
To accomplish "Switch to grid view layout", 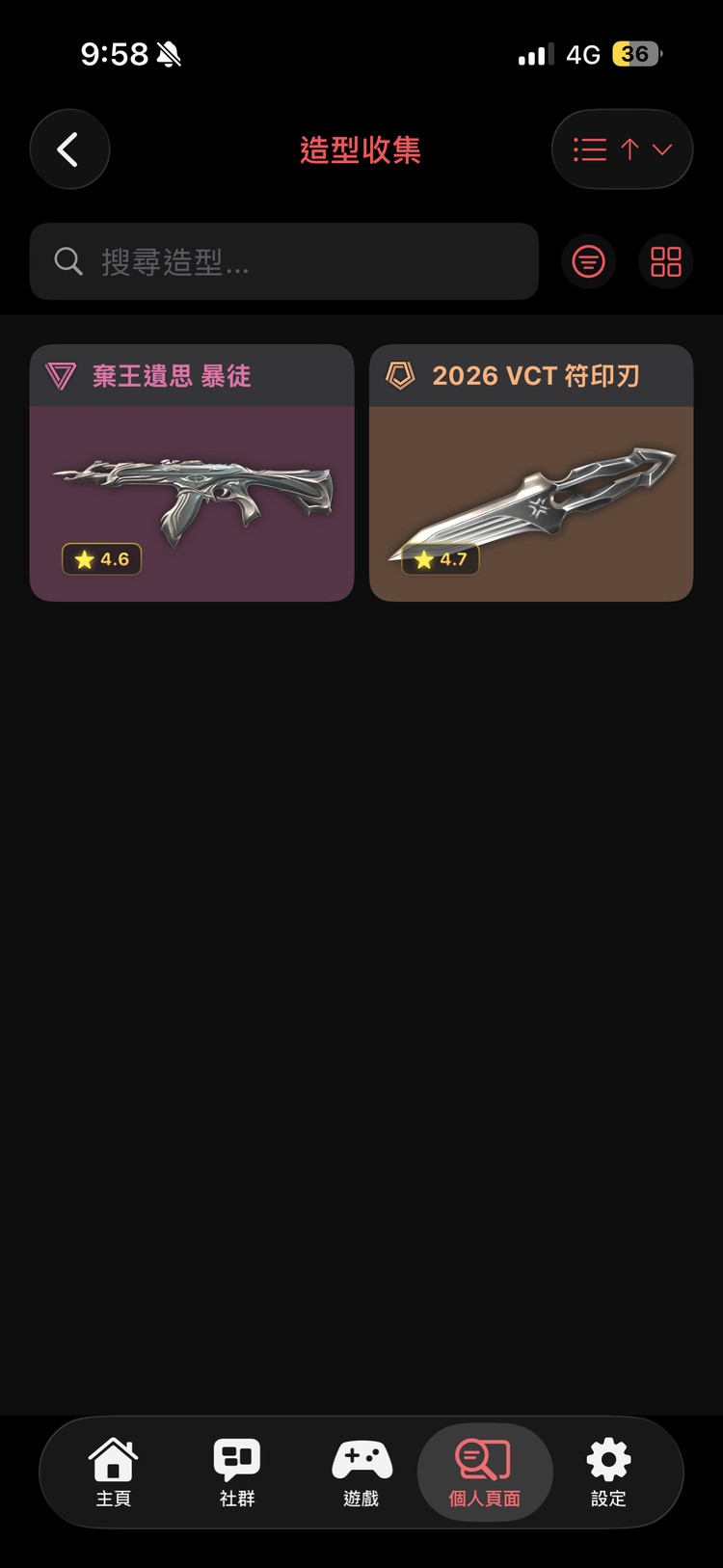I will pos(665,261).
